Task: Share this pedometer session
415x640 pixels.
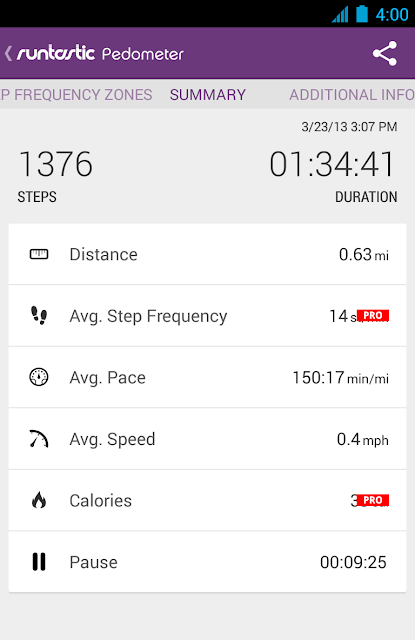Action: pyautogui.click(x=384, y=53)
